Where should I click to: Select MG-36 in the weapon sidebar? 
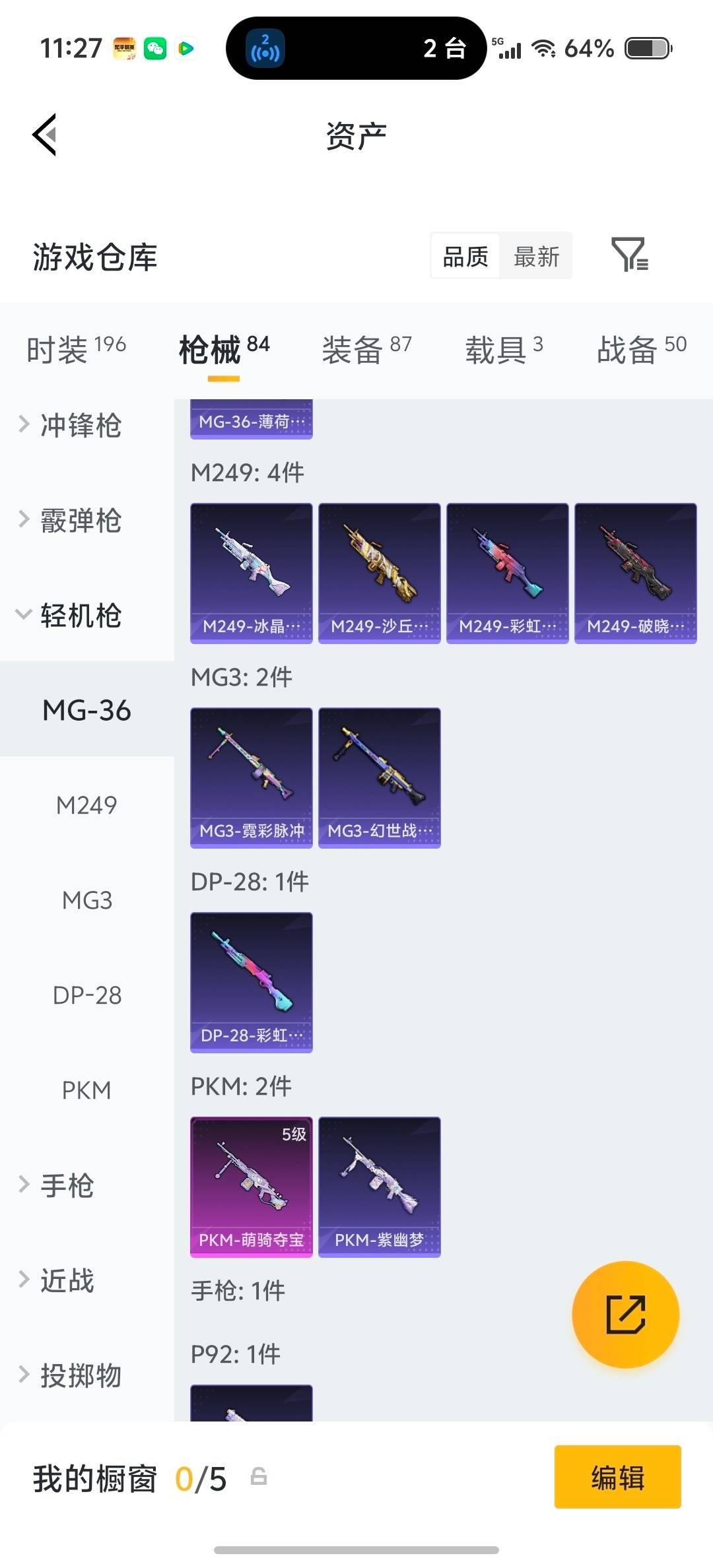click(x=86, y=711)
